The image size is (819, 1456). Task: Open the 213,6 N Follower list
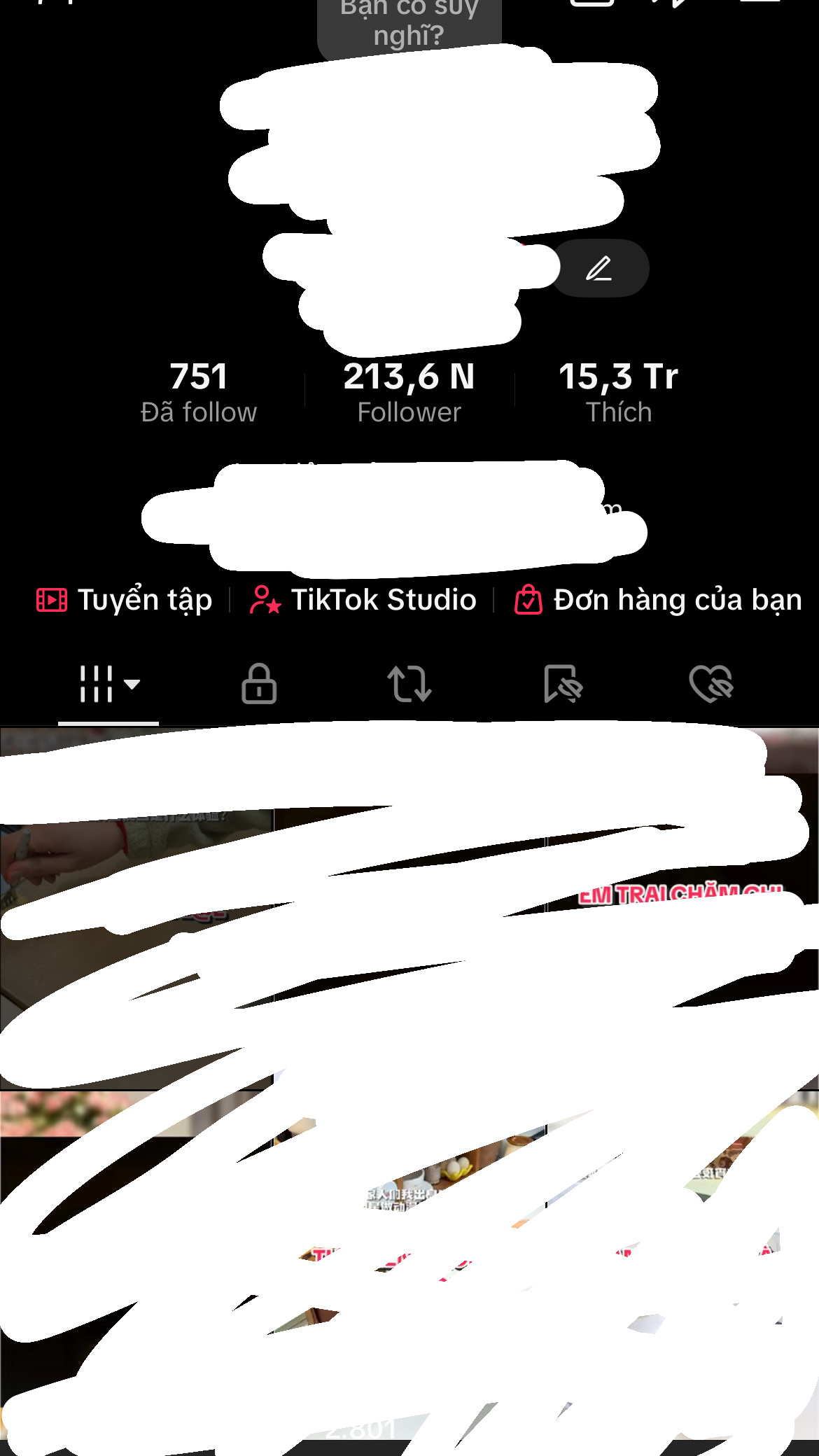(x=409, y=393)
